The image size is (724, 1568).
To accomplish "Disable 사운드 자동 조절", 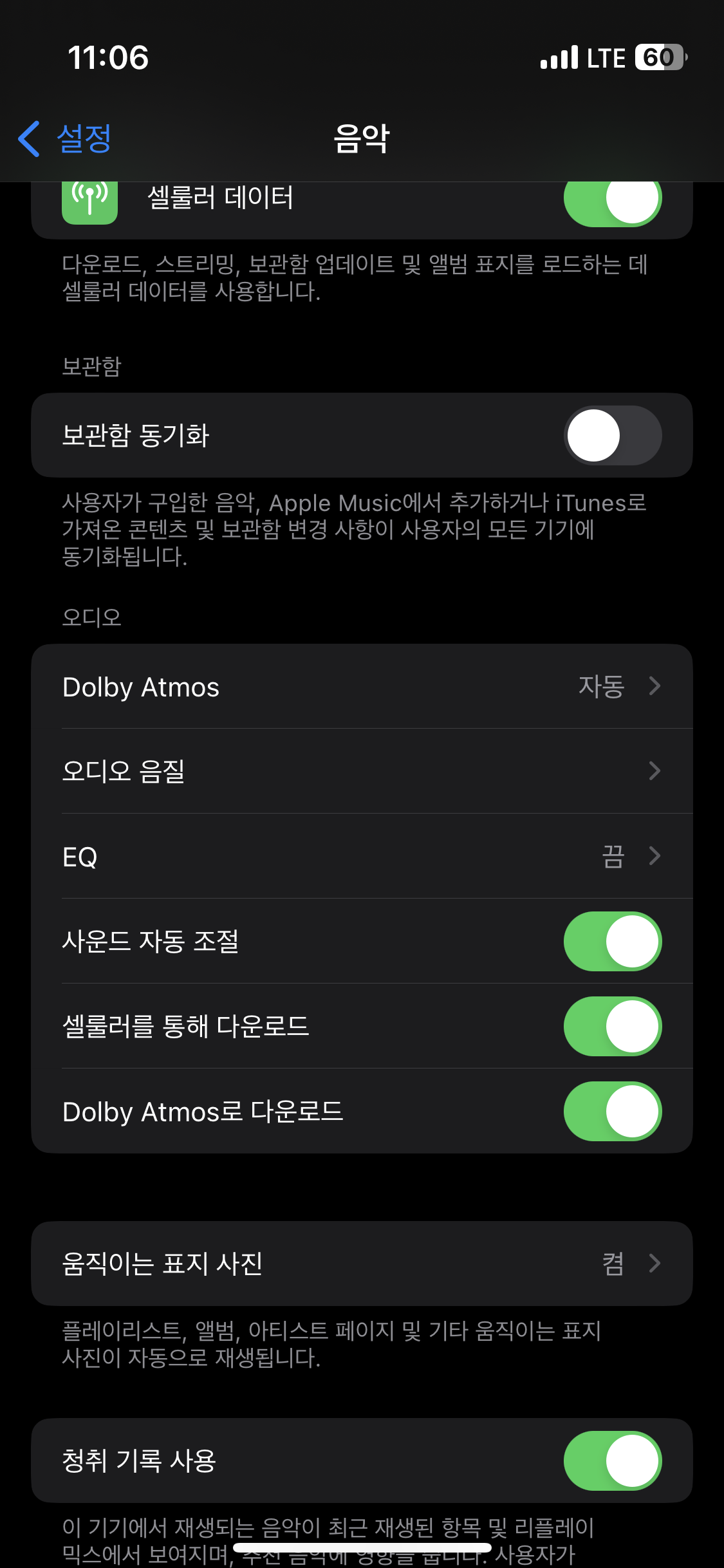I will (612, 941).
